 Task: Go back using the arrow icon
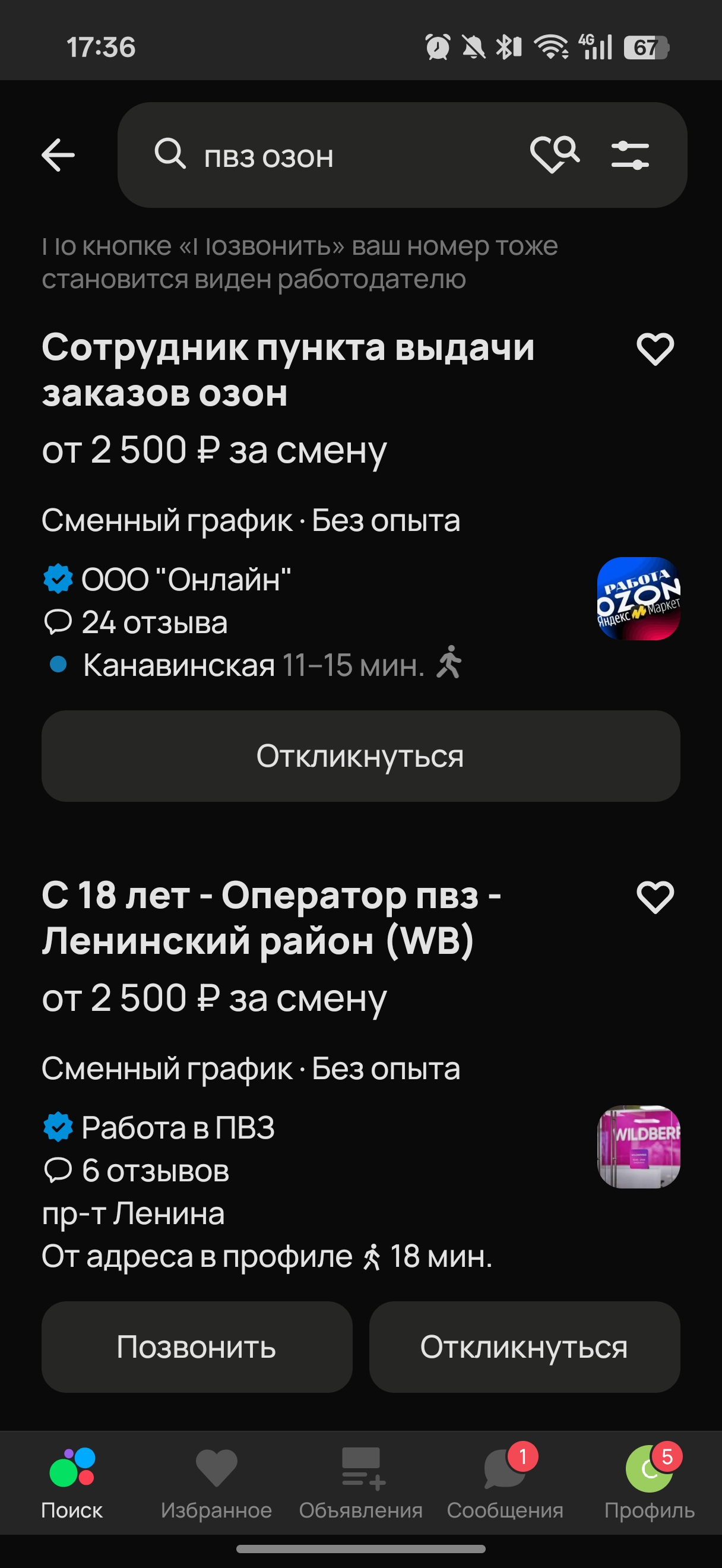pos(58,155)
